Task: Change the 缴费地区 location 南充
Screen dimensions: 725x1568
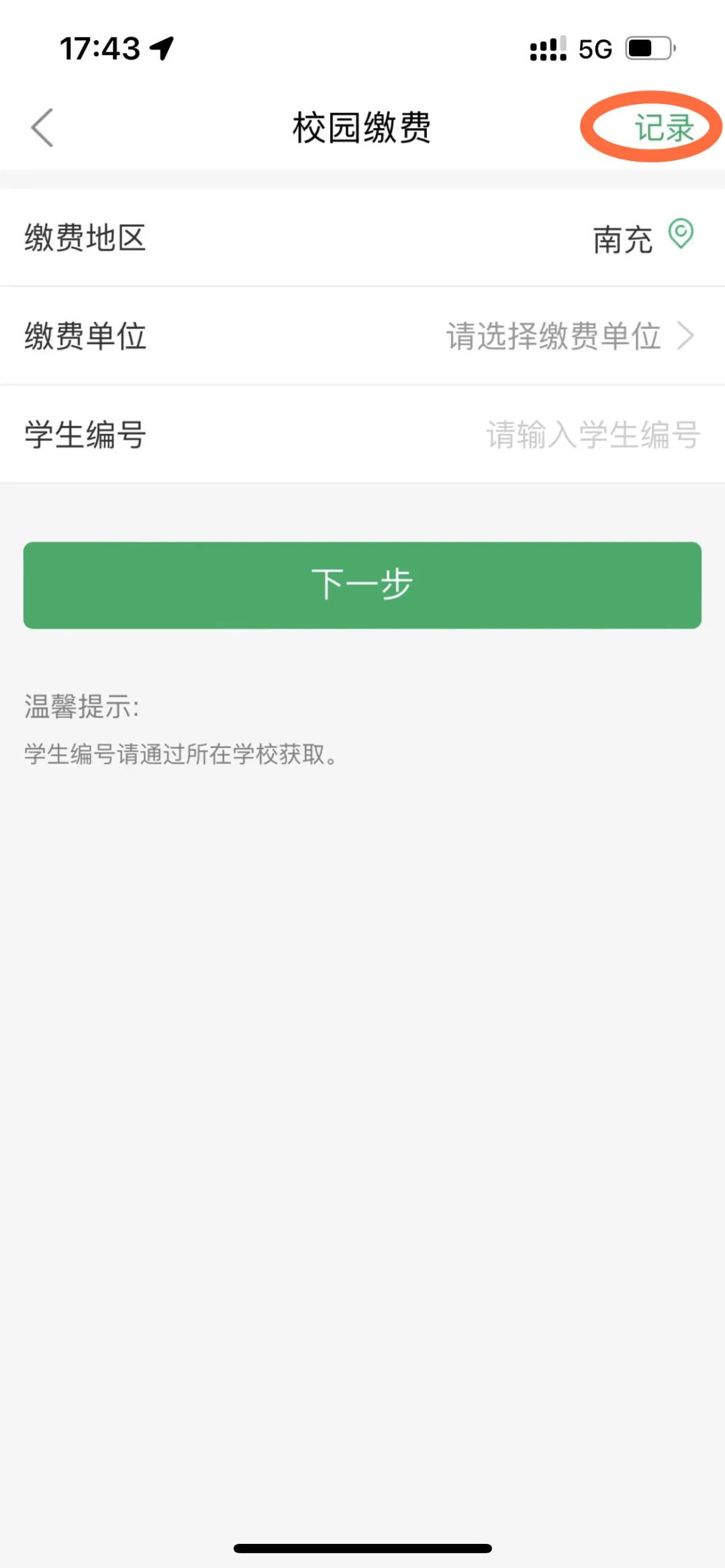Action: tap(641, 238)
